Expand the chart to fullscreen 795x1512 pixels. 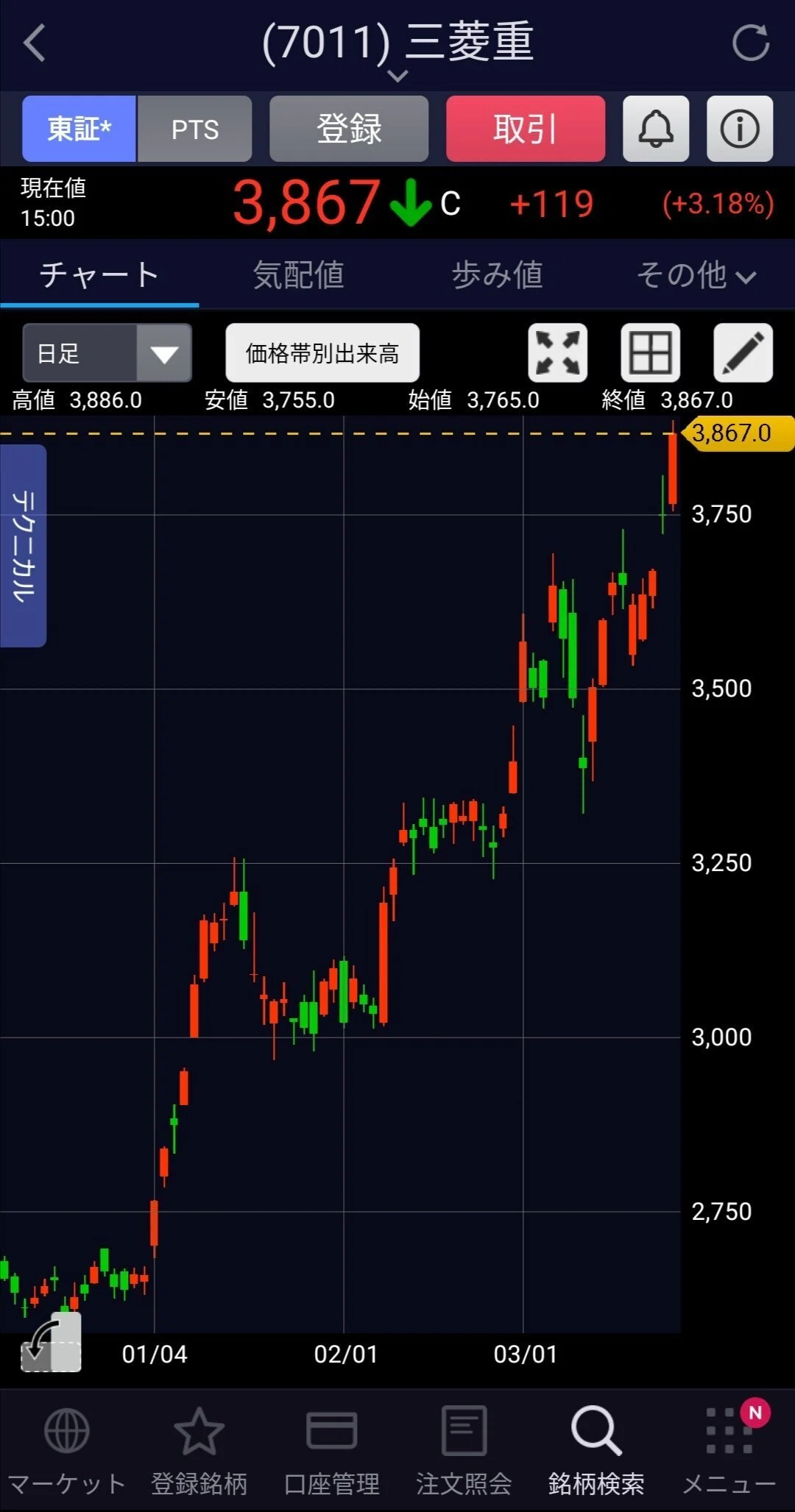[x=558, y=353]
